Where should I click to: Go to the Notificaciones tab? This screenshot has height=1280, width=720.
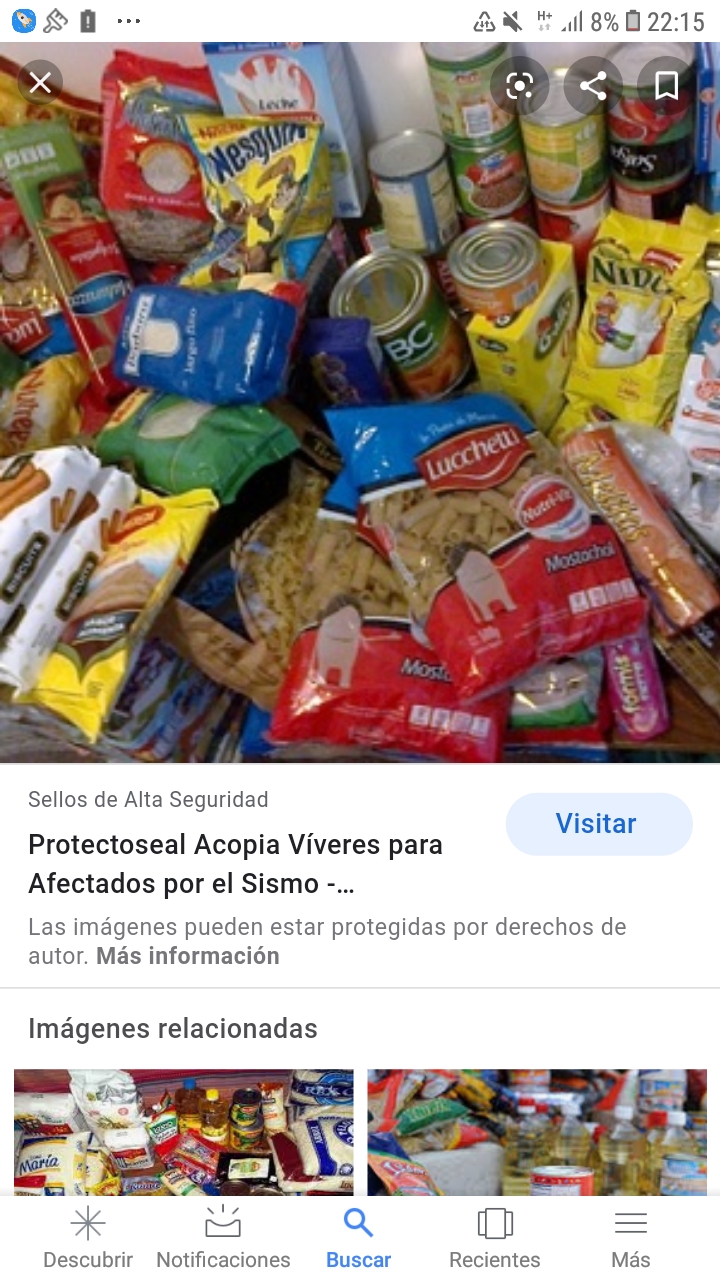(223, 1238)
